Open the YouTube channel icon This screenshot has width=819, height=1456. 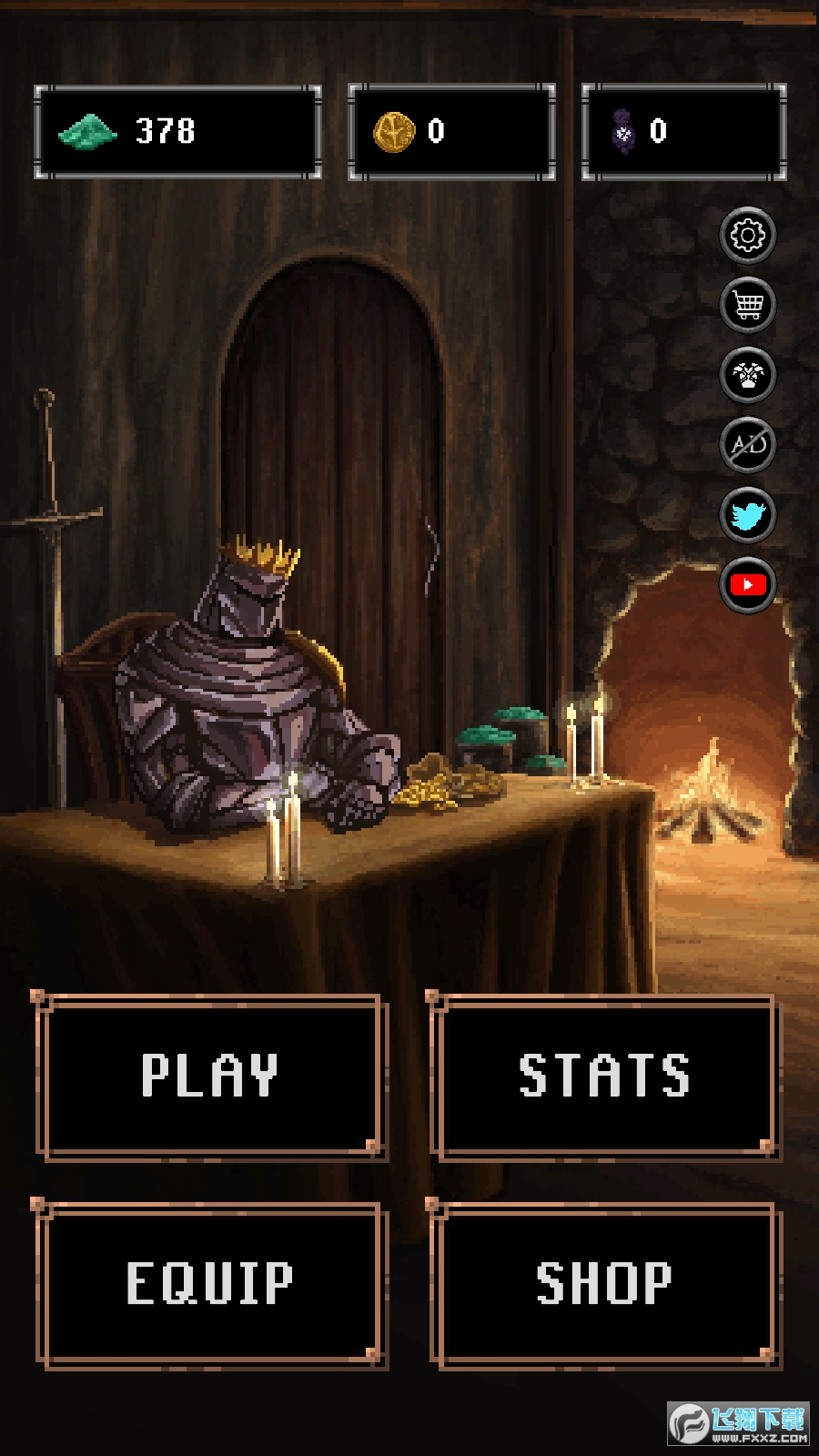[748, 585]
